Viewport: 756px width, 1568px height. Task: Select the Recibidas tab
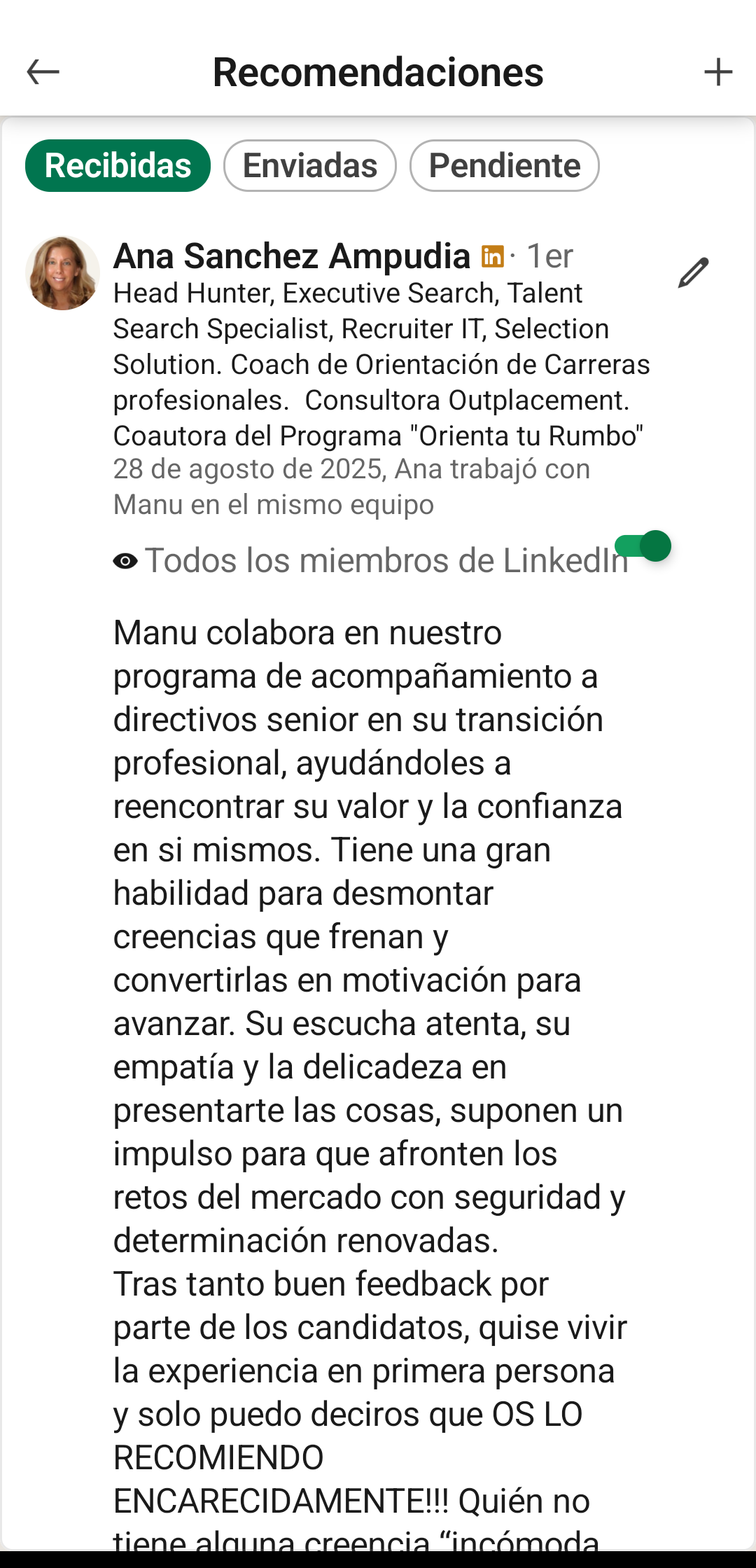click(118, 166)
